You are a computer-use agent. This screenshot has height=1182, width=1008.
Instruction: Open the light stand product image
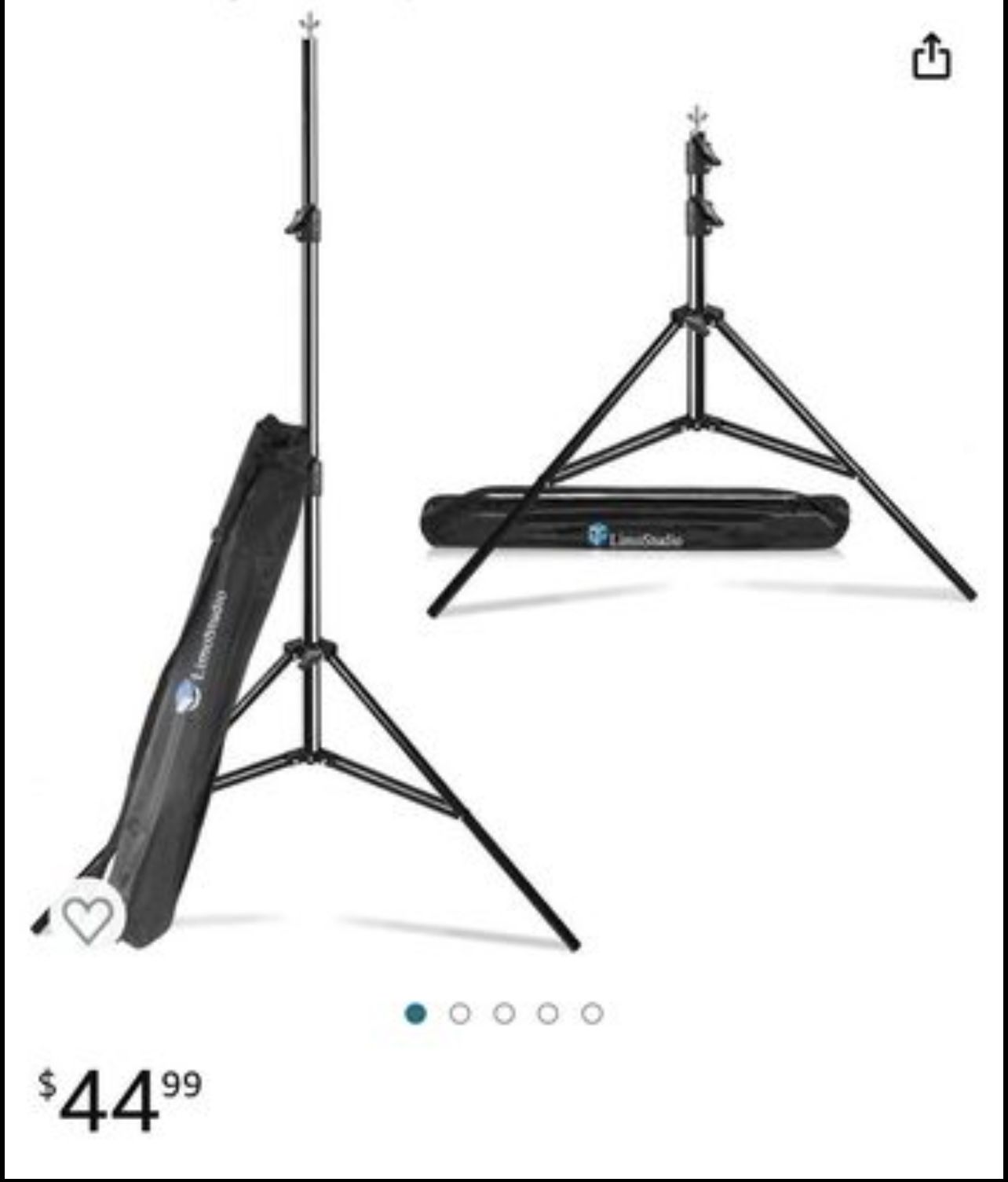pyautogui.click(x=504, y=487)
